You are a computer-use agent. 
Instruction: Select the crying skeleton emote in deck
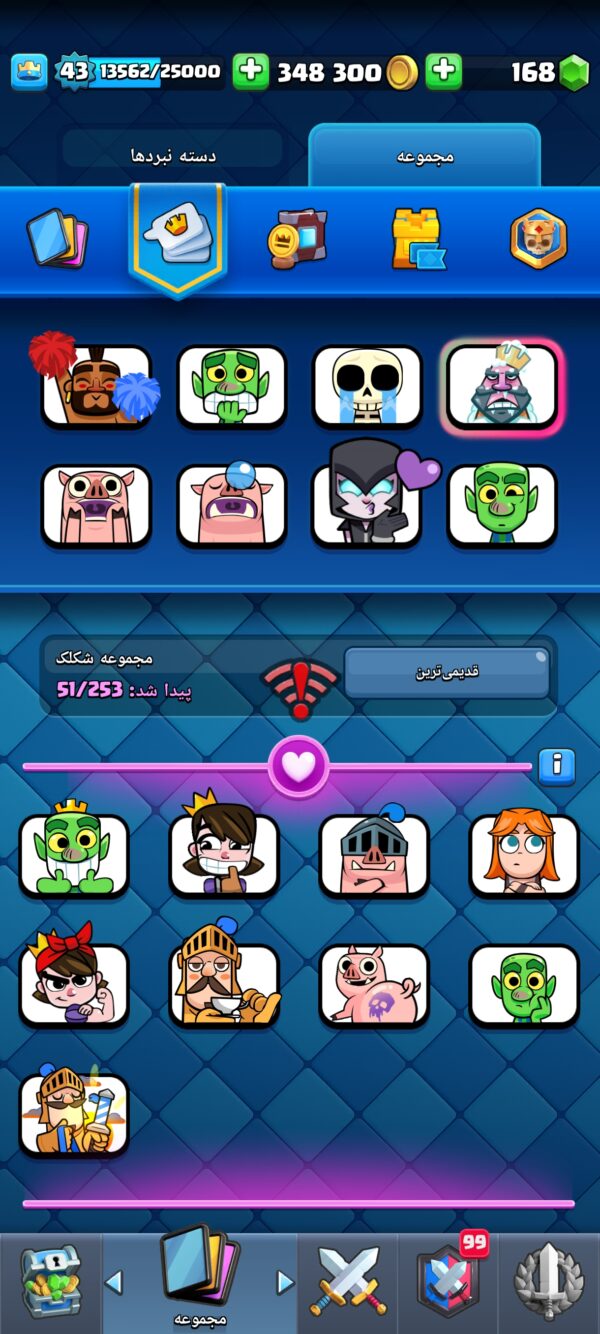tap(367, 387)
